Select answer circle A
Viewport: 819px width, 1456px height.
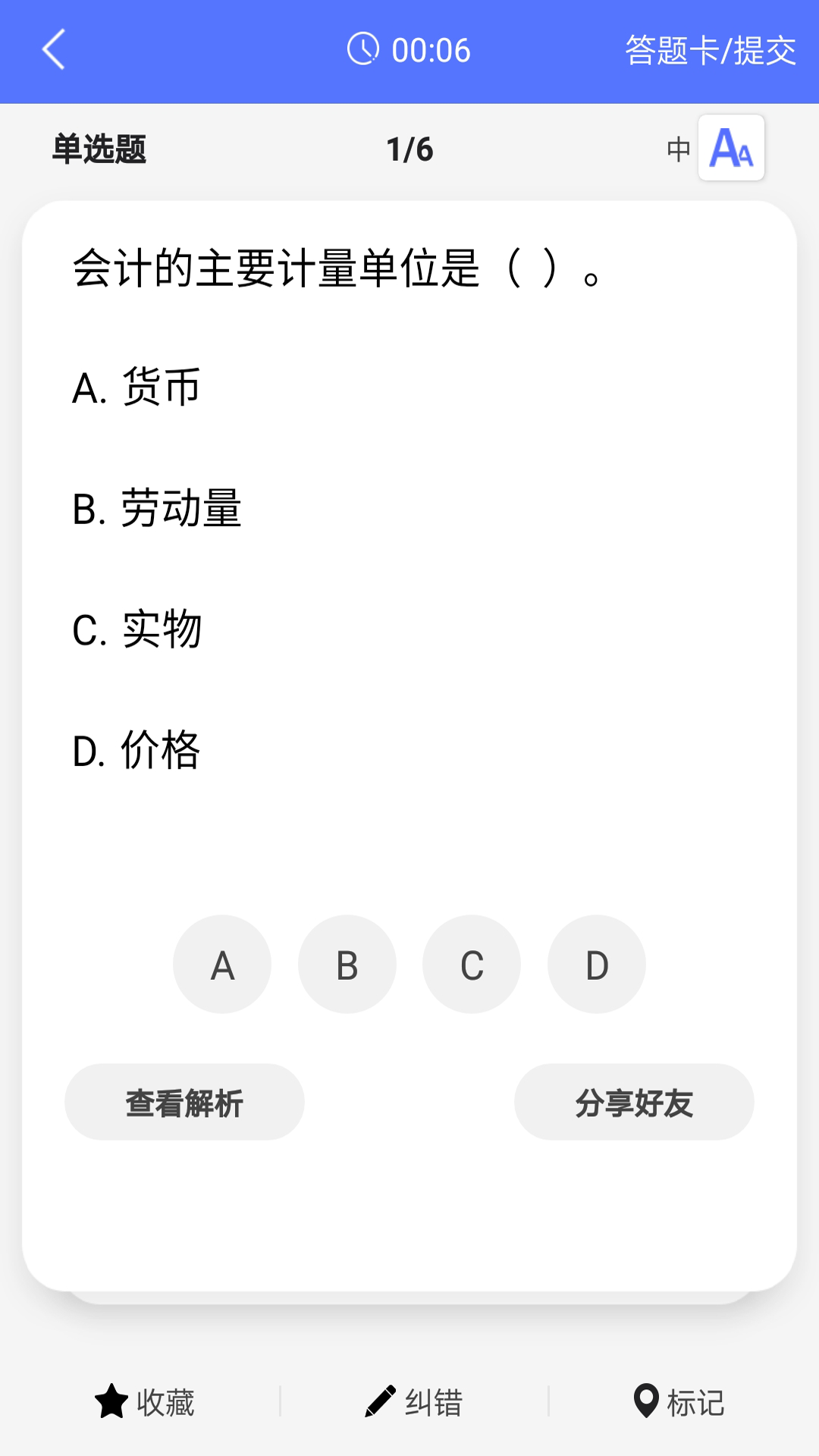point(221,964)
